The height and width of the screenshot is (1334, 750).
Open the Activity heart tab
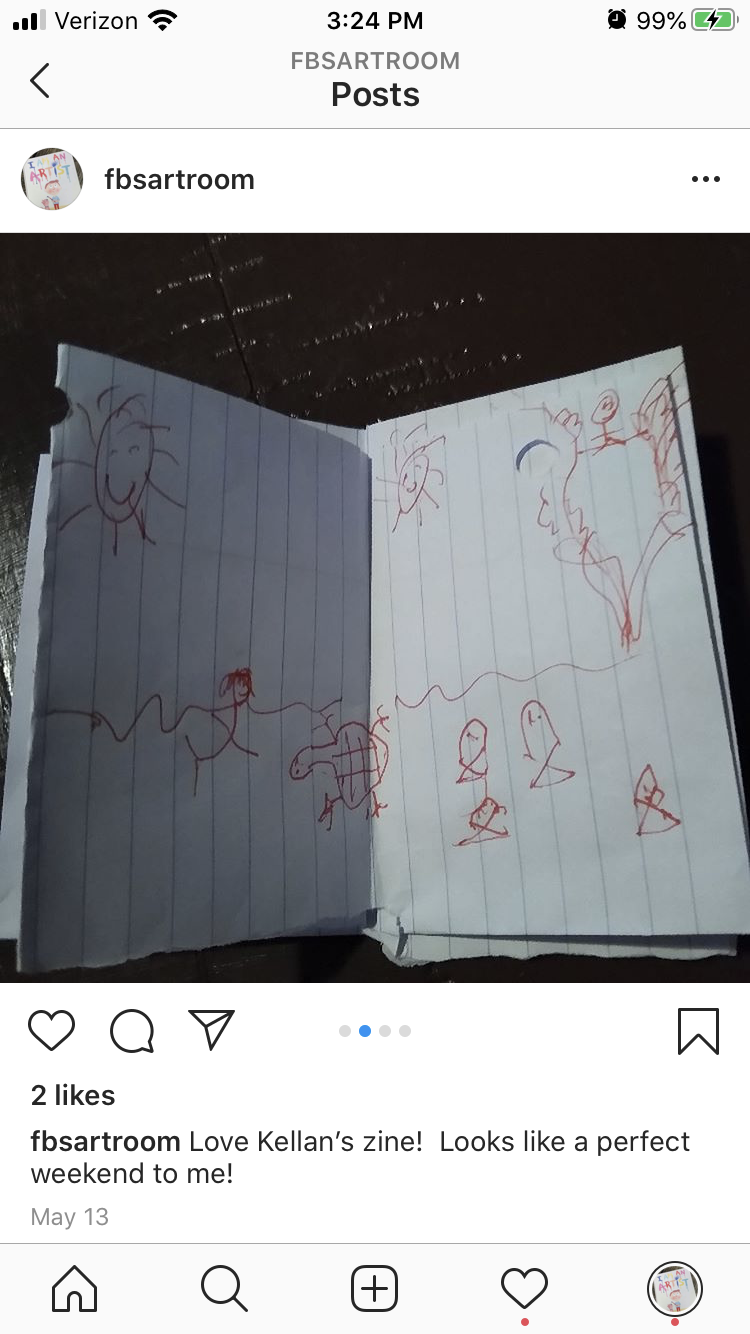tap(525, 1289)
